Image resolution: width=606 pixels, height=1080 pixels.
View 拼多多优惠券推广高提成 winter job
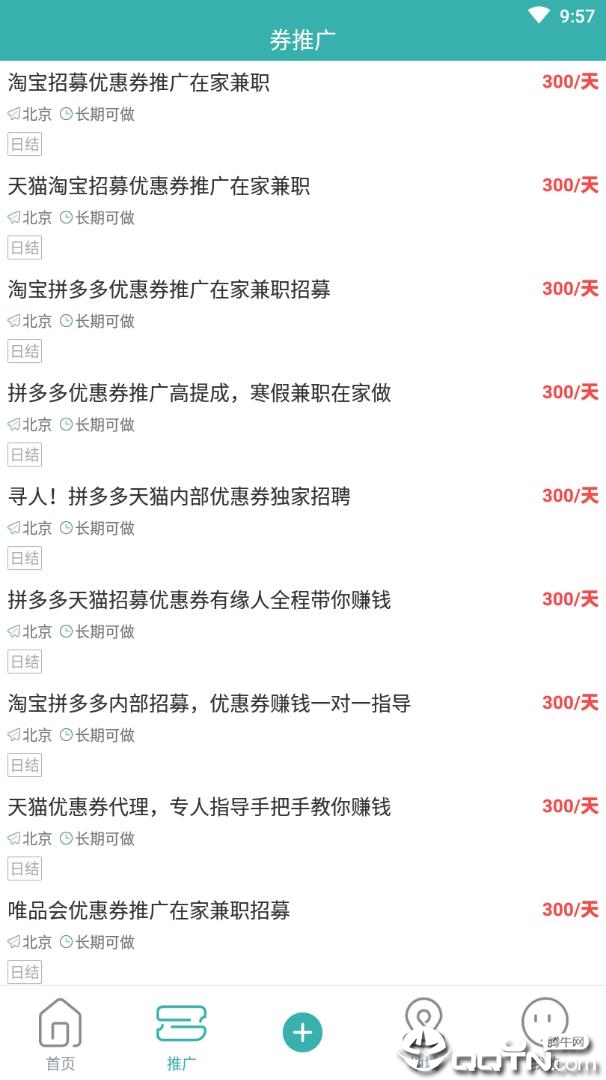[199, 393]
